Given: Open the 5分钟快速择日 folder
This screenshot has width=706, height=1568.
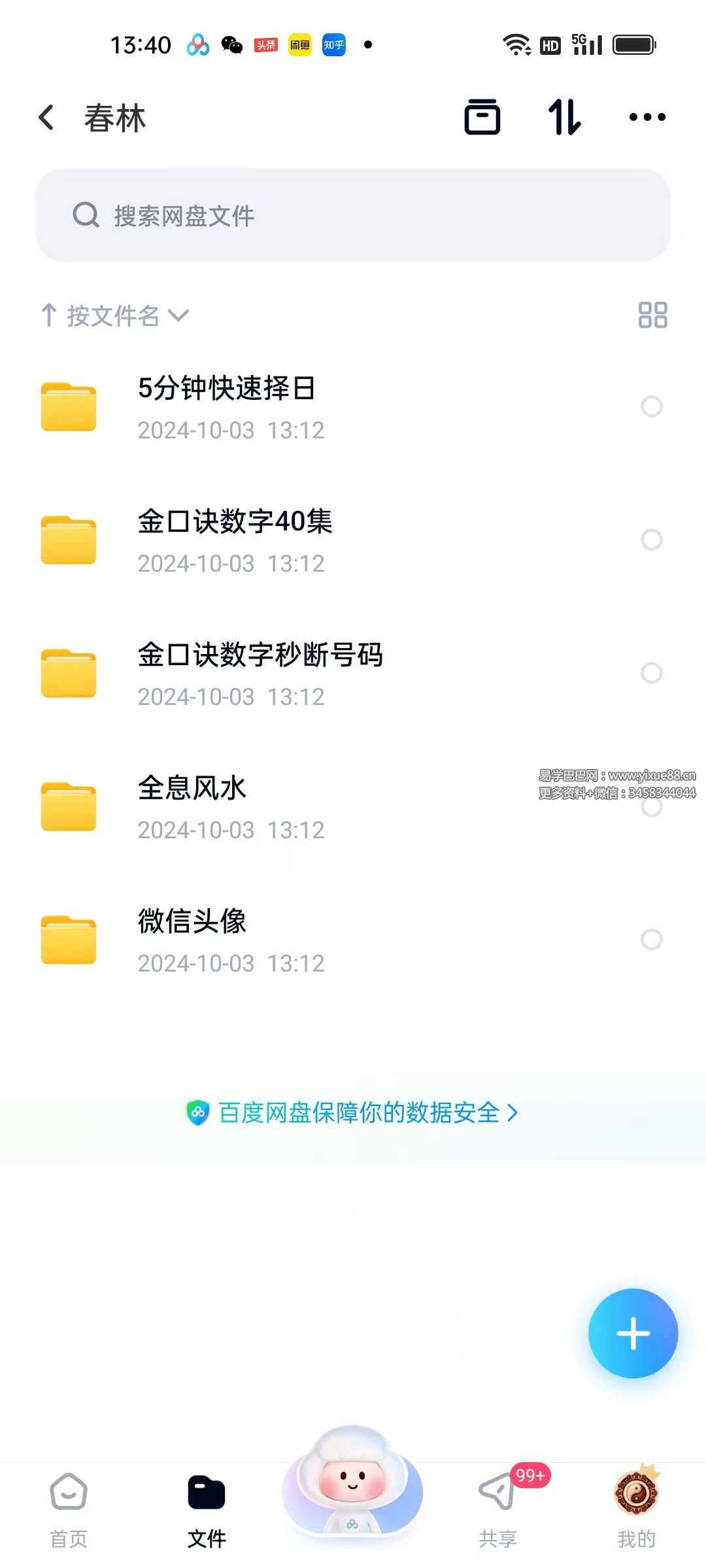Looking at the screenshot, I should (x=226, y=406).
